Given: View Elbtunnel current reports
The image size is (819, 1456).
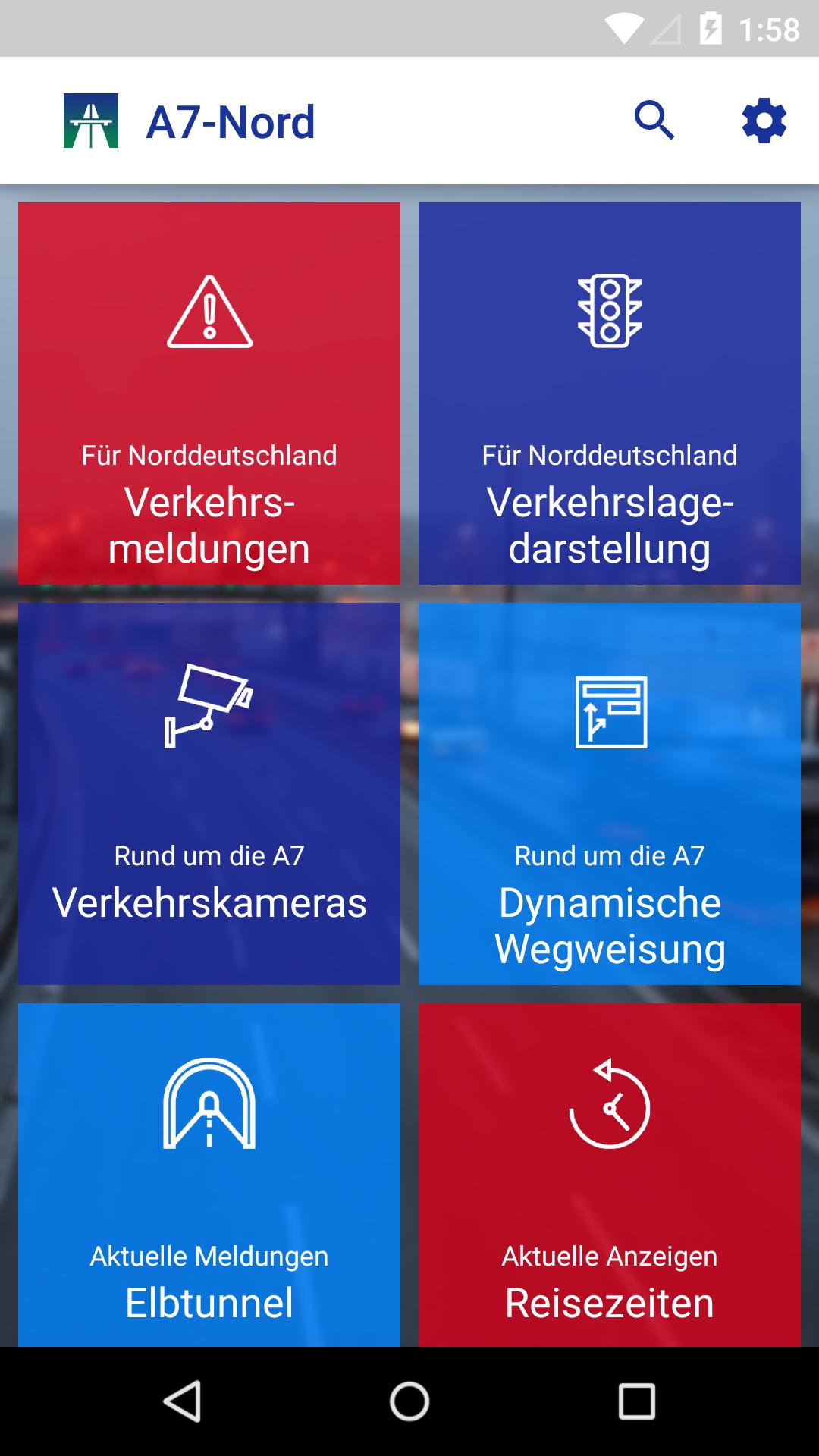Looking at the screenshot, I should [x=209, y=1175].
